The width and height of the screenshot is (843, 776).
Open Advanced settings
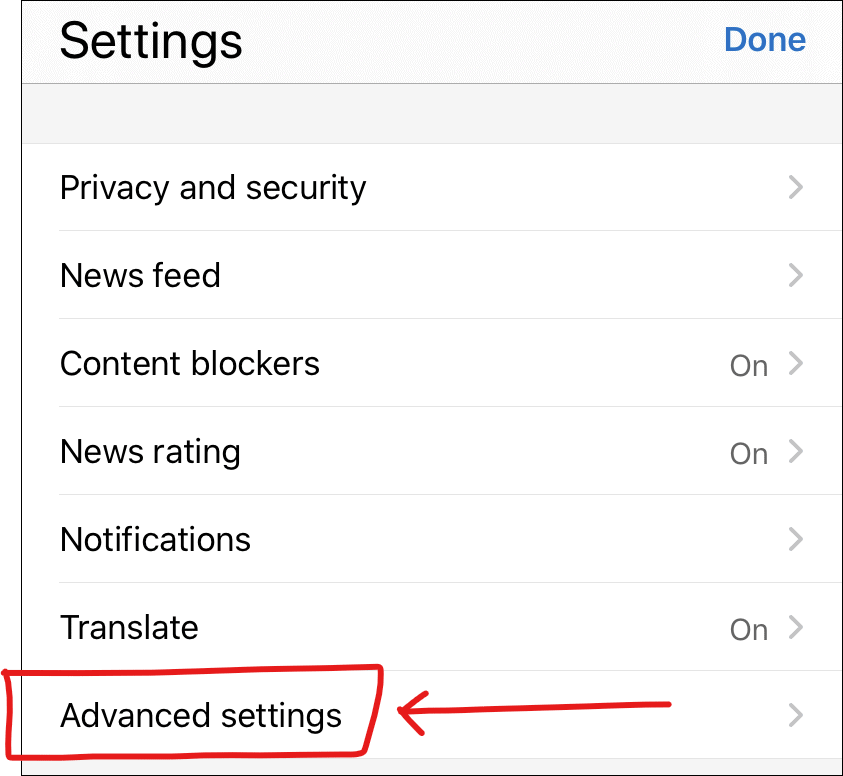pos(430,716)
